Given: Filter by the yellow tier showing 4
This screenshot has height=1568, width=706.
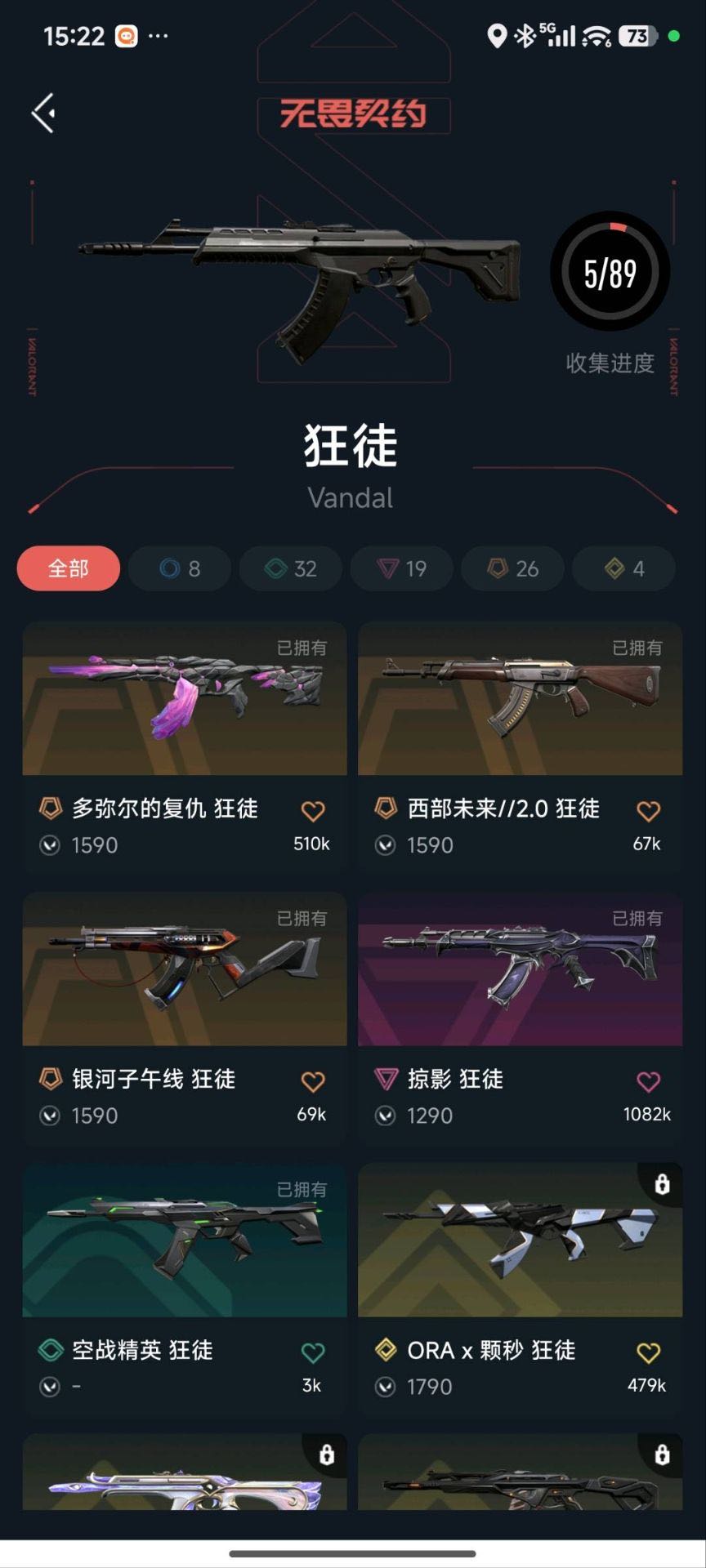Looking at the screenshot, I should [x=624, y=568].
